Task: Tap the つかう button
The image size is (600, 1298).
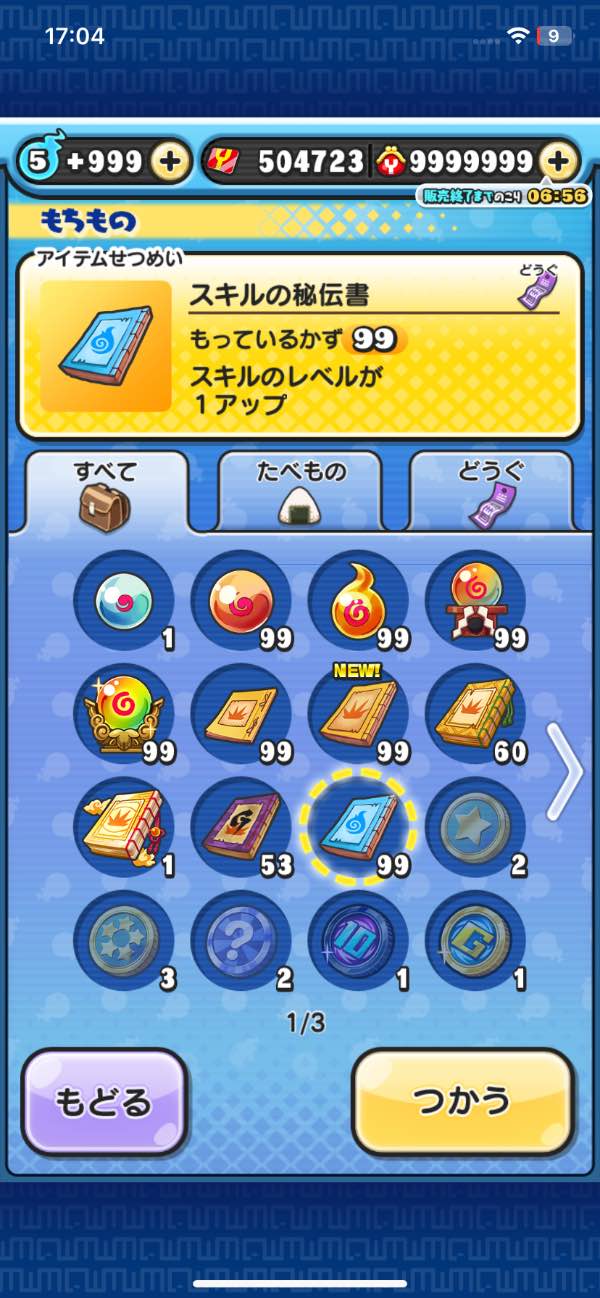Action: 463,1101
